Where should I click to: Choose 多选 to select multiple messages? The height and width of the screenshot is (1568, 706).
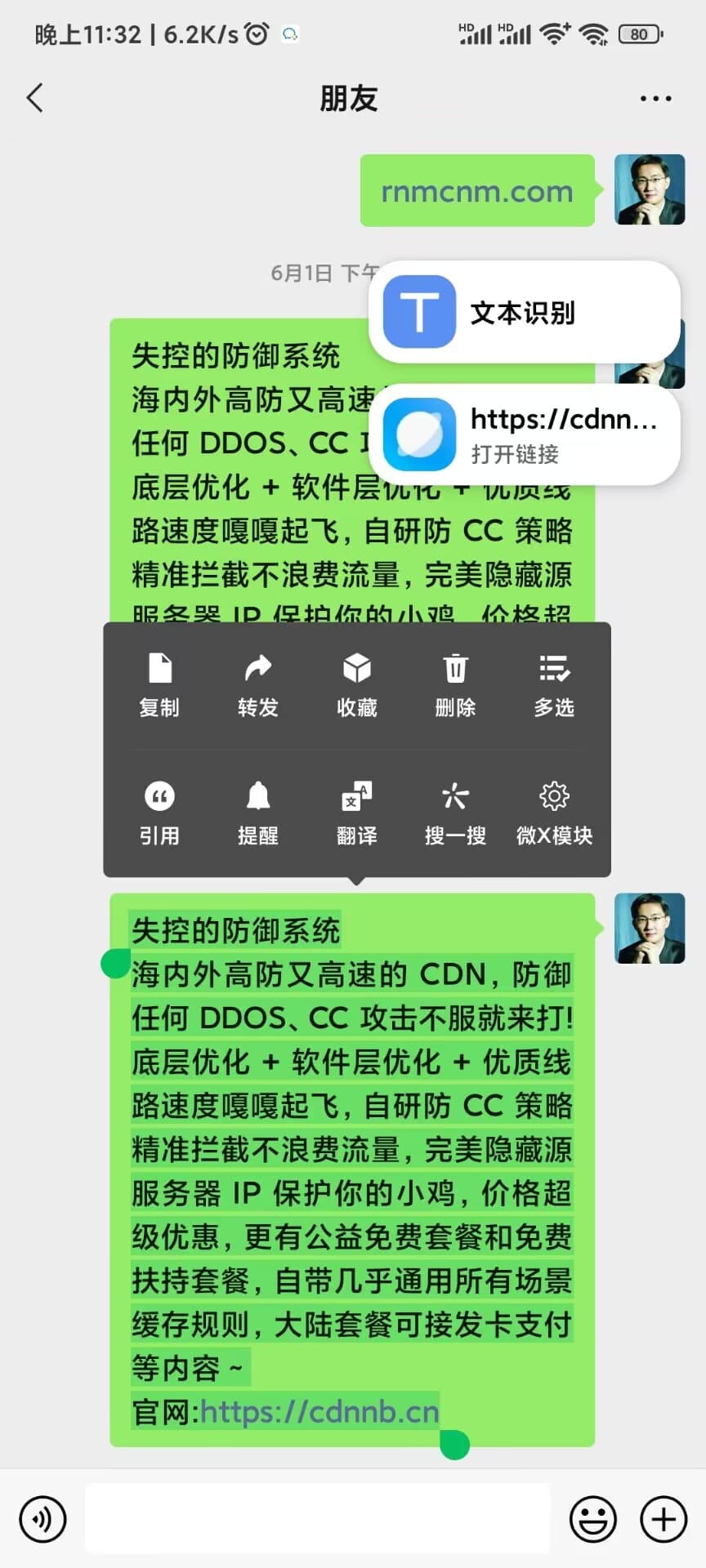554,684
